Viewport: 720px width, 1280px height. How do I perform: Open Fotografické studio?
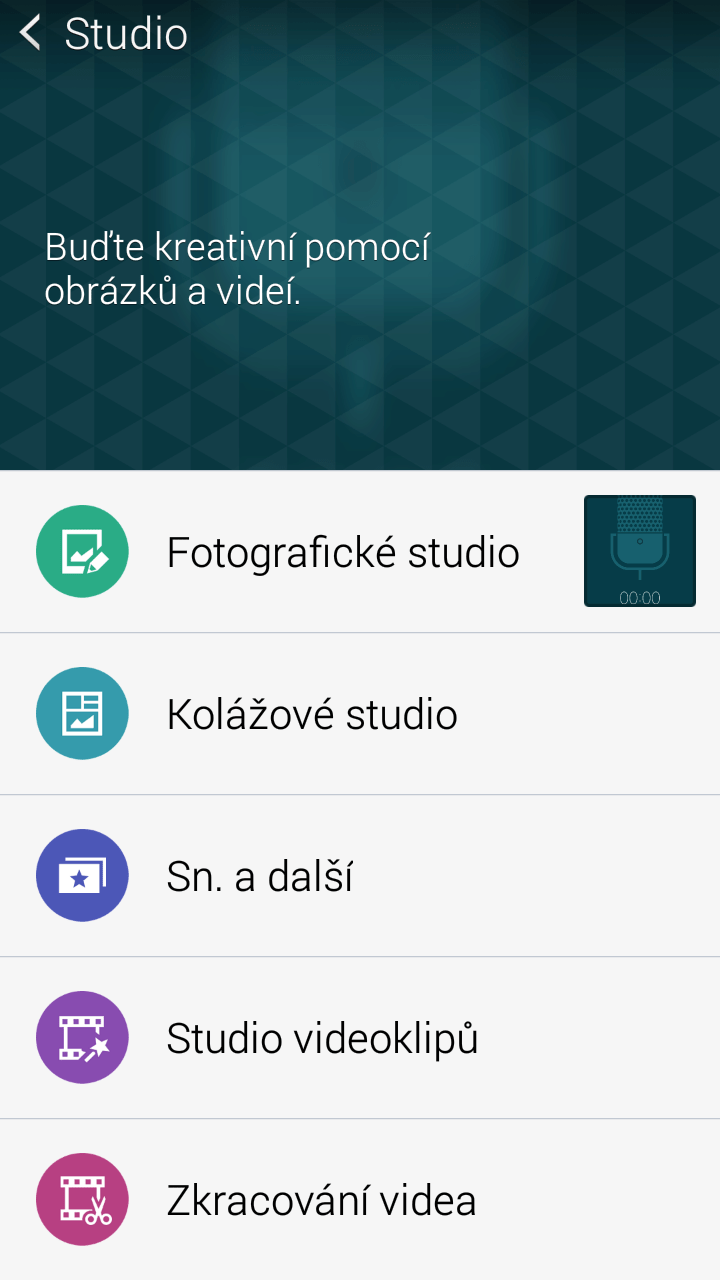coord(342,552)
